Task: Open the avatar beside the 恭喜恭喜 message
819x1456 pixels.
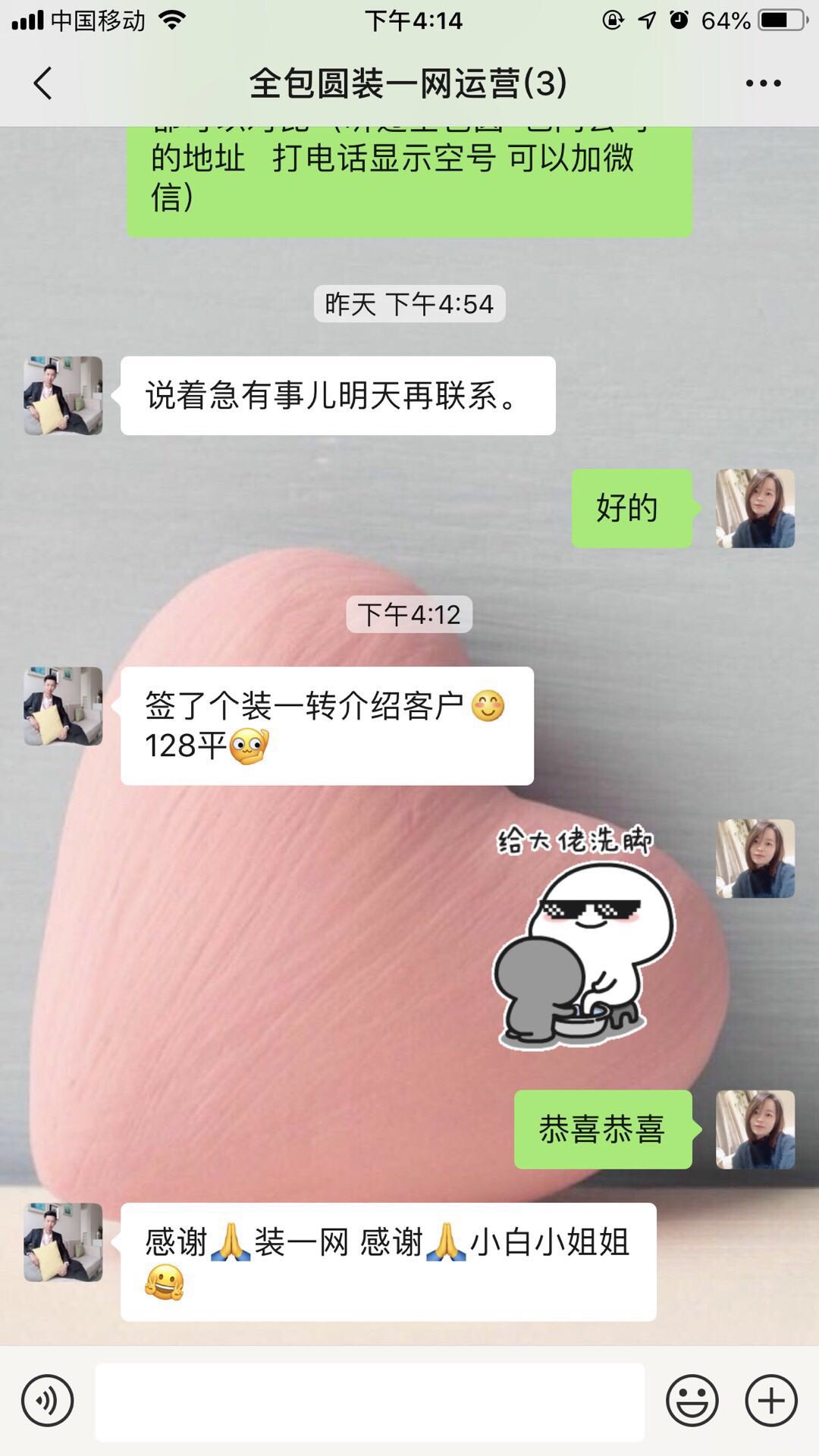Action: pos(755,1130)
